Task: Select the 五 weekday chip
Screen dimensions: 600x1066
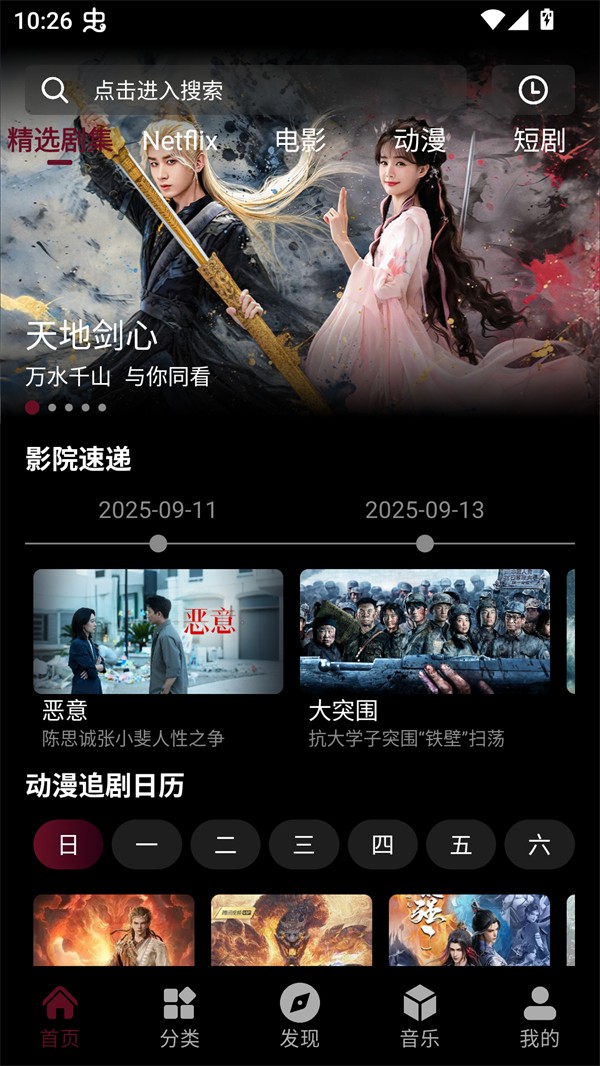Action: [x=461, y=845]
